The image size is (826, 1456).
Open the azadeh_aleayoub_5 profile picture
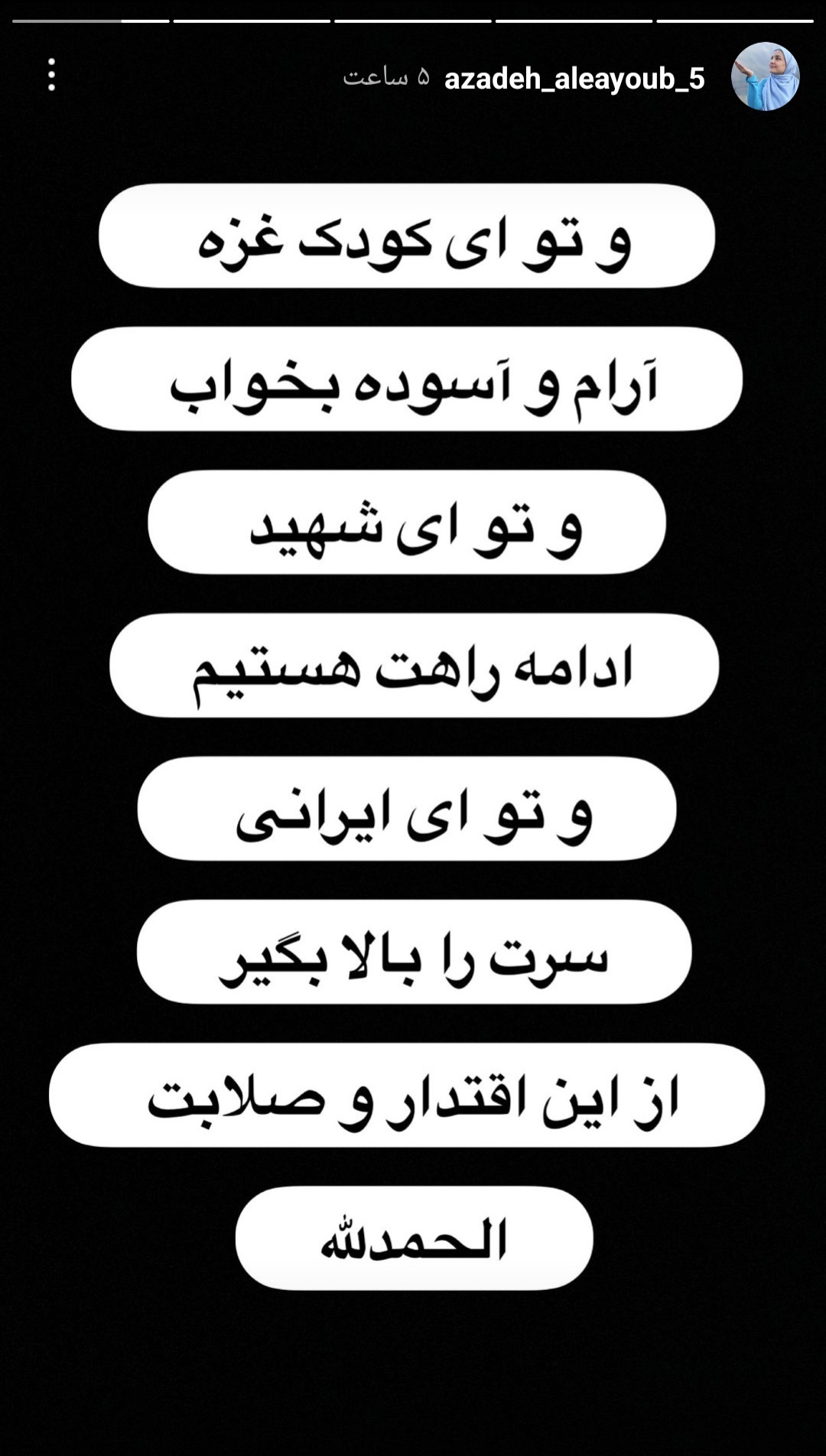[x=765, y=77]
